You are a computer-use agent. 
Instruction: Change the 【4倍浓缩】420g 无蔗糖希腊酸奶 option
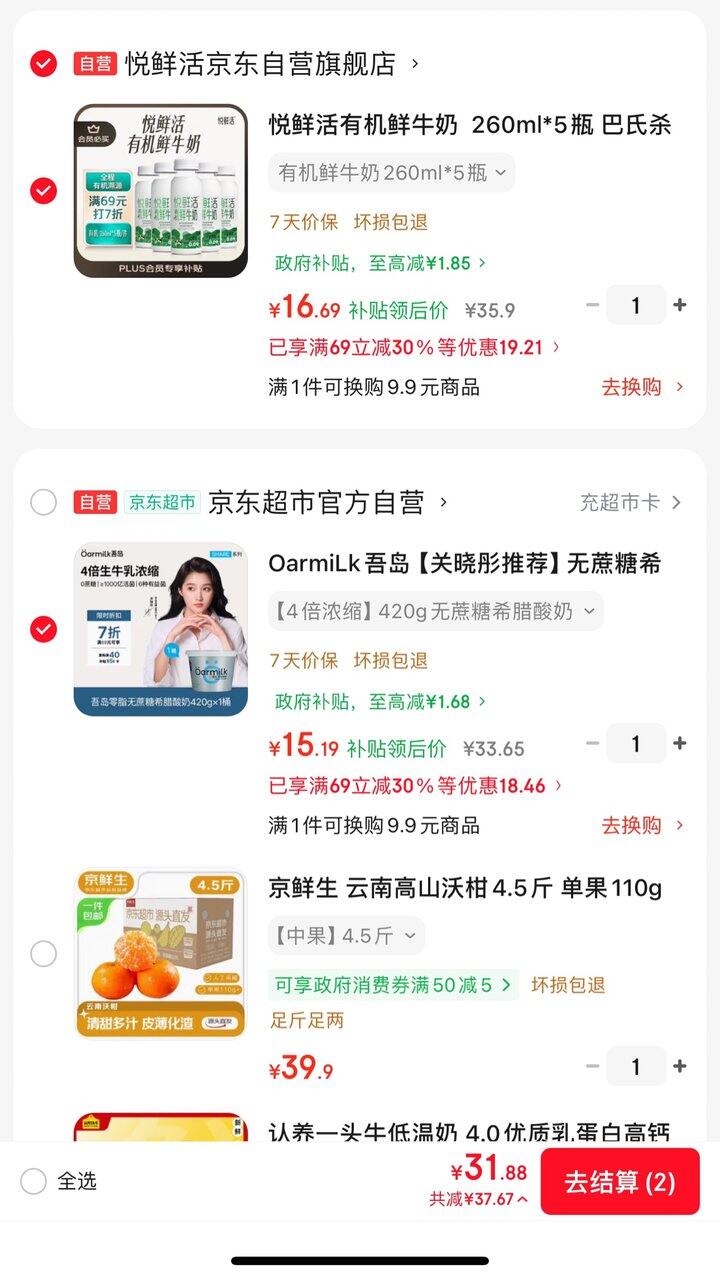pyautogui.click(x=435, y=611)
